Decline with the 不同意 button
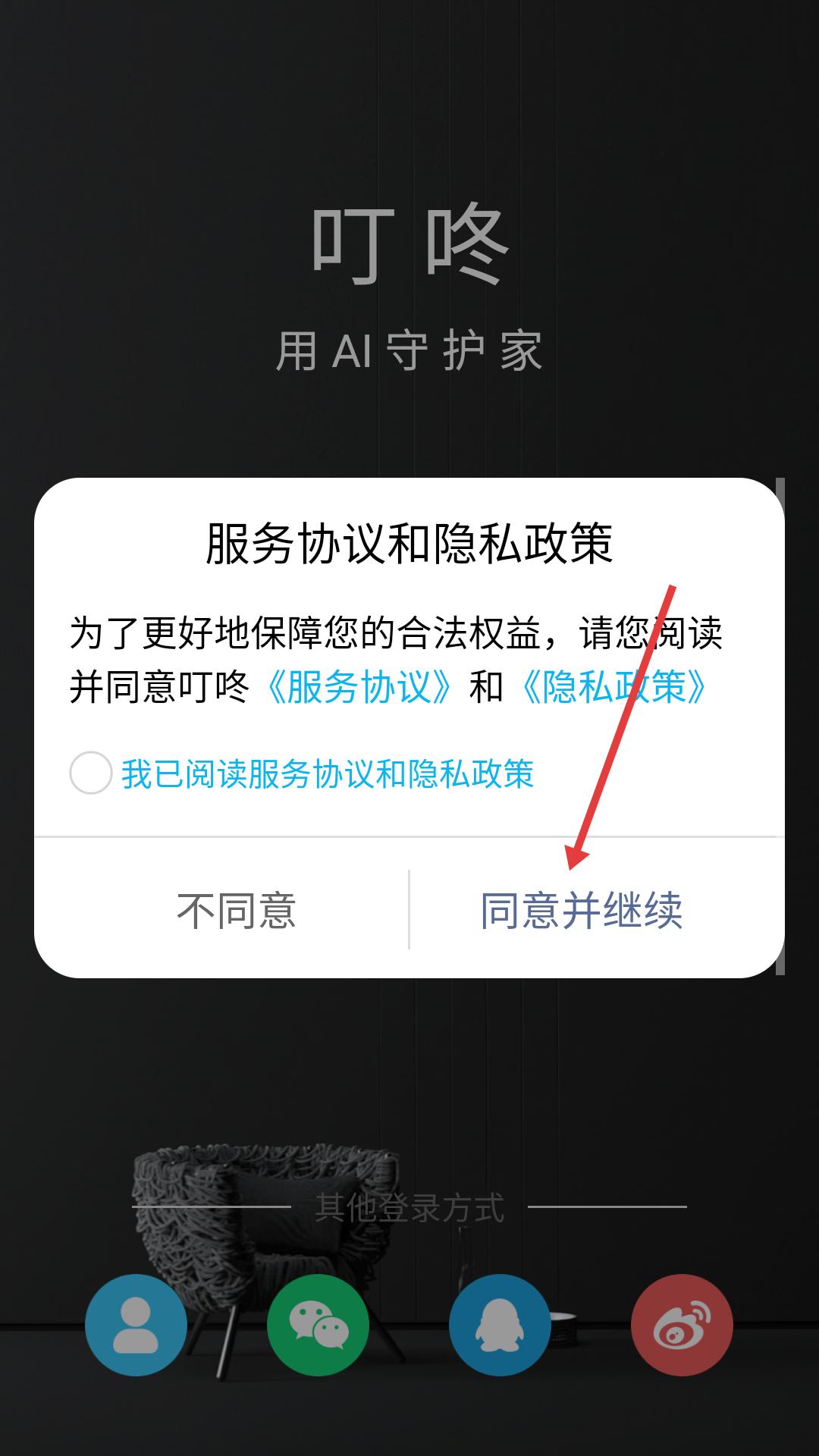Viewport: 819px width, 1456px height. coord(236,910)
